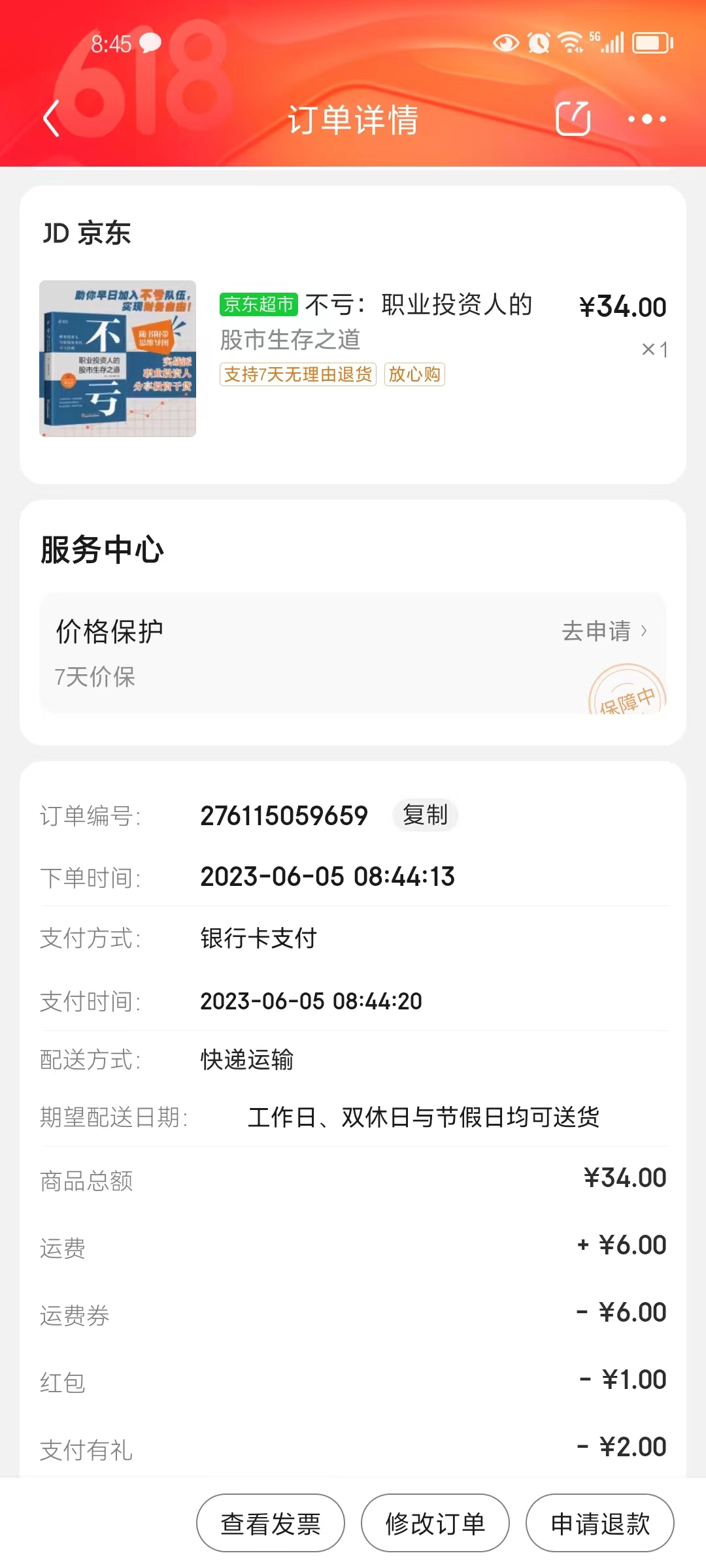Open the 不亏 book product thumbnail
The height and width of the screenshot is (1568, 706).
[118, 359]
